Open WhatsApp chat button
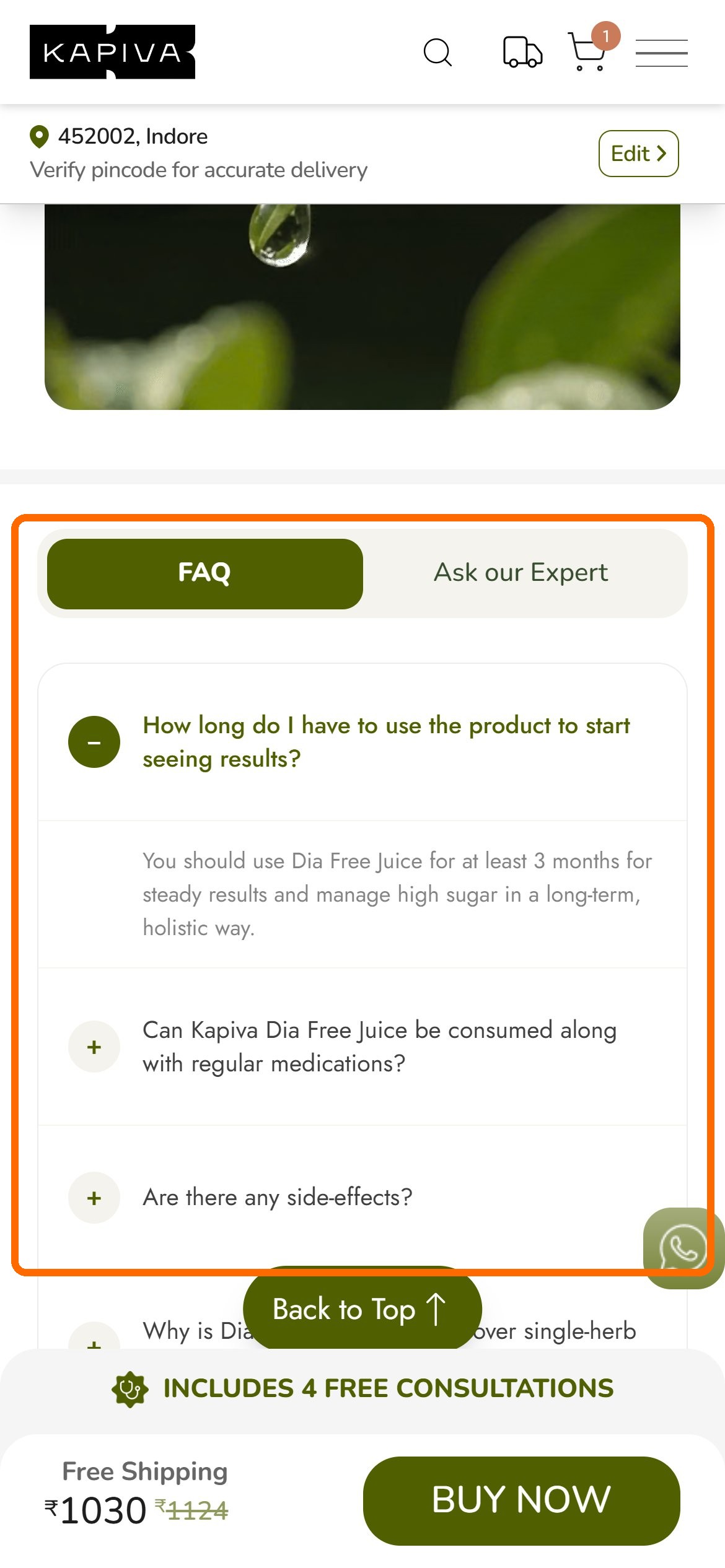 pyautogui.click(x=683, y=1248)
